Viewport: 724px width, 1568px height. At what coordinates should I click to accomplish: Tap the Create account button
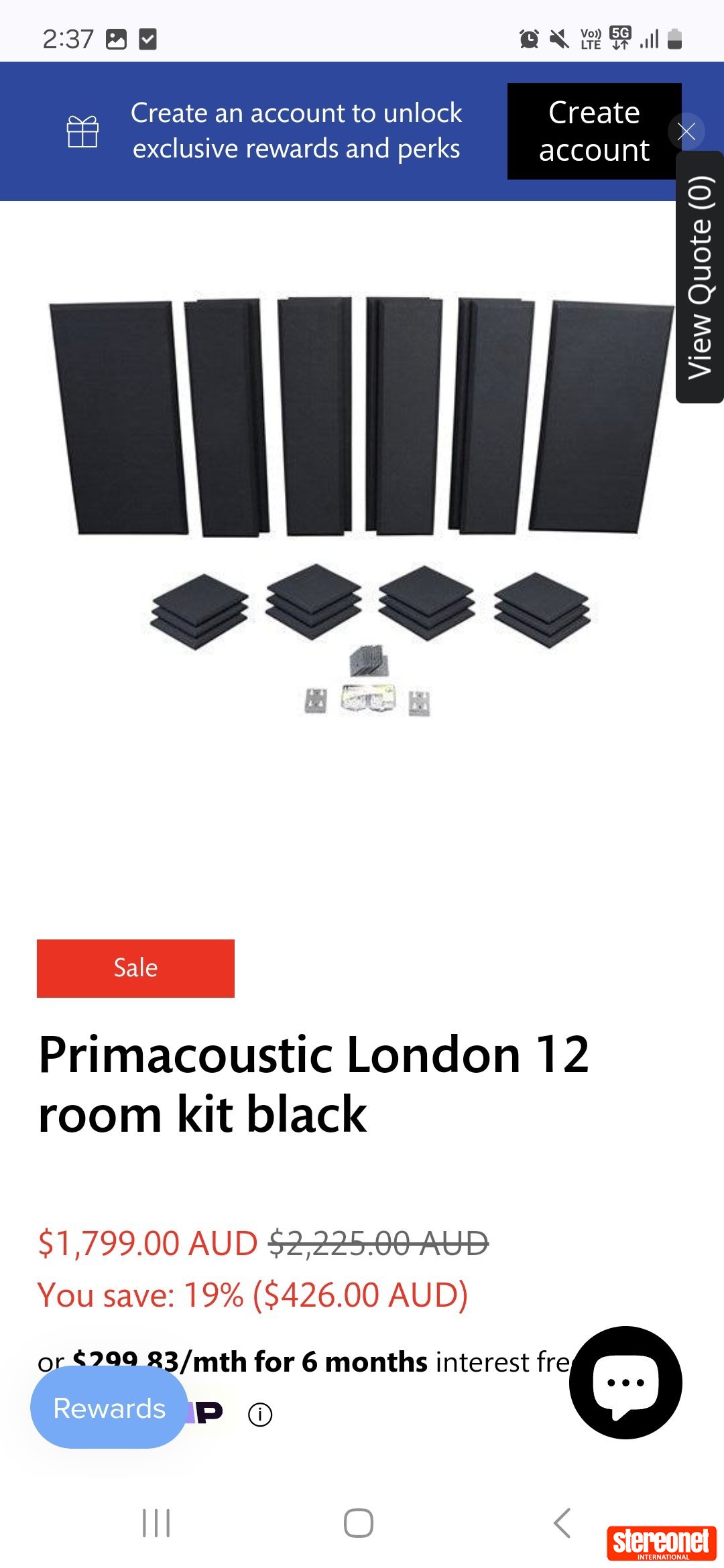click(x=593, y=131)
